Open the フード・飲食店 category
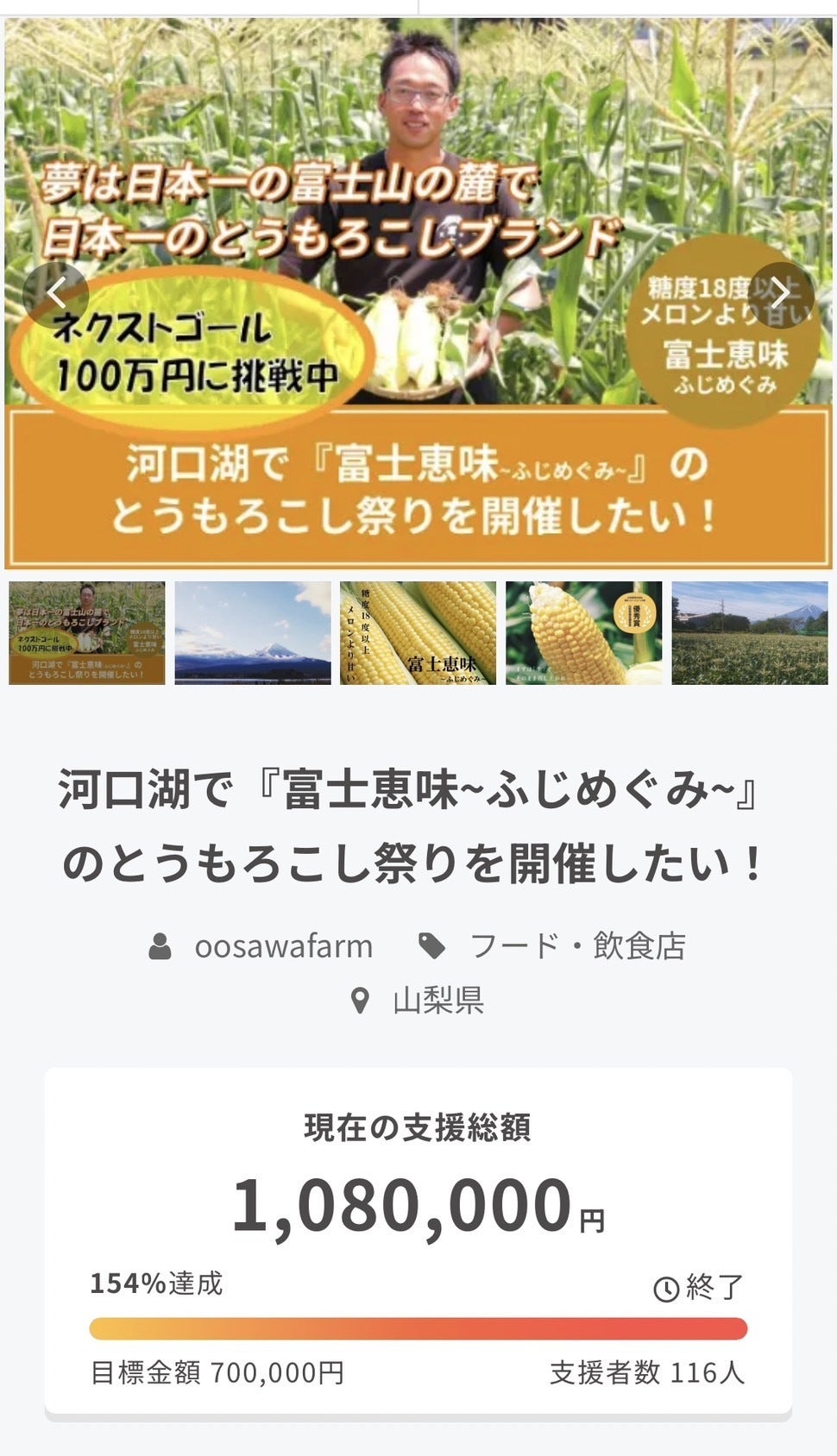 point(576,946)
